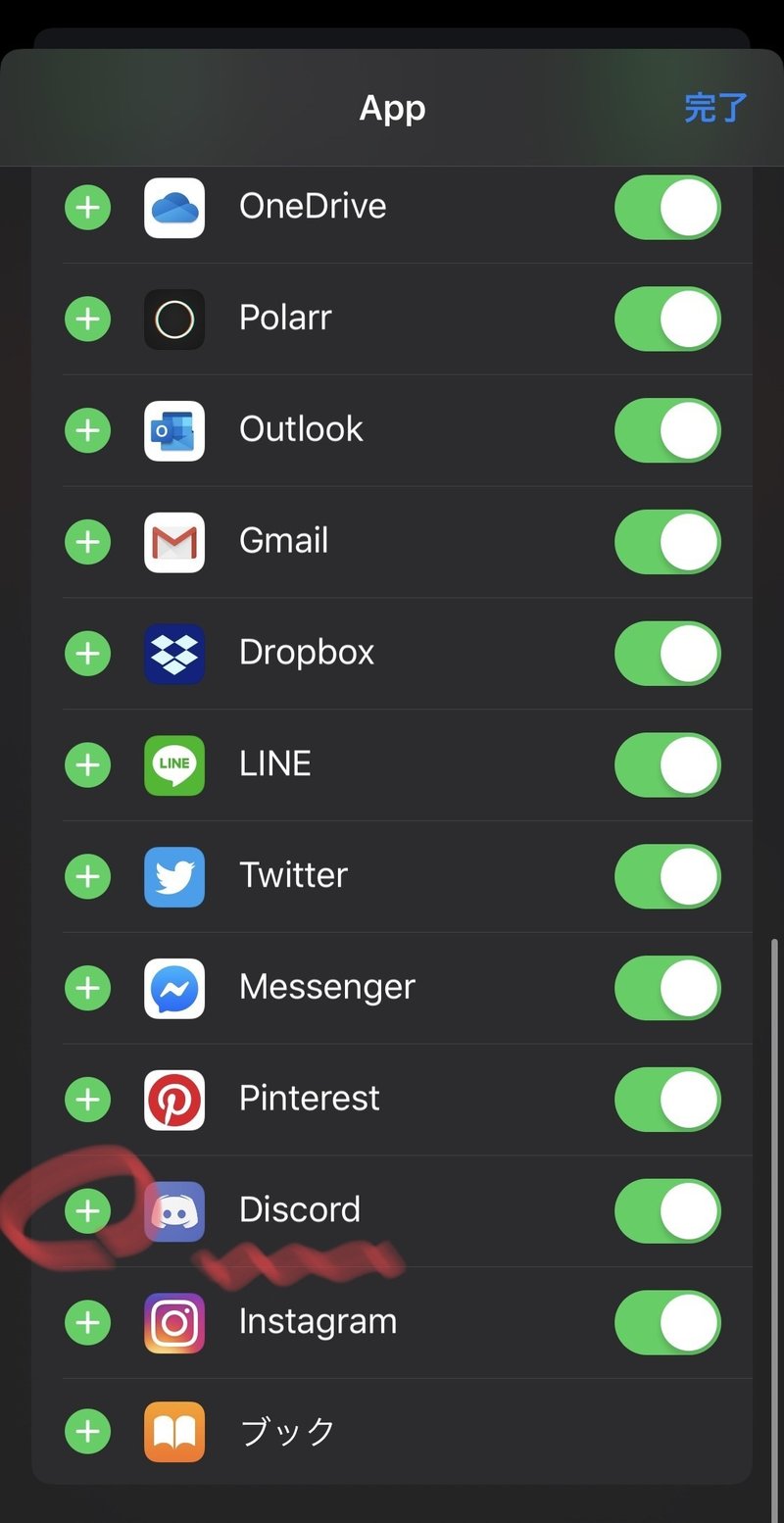Screen dimensions: 784x1523
Task: Switch off the Discord toggle
Action: click(667, 1211)
